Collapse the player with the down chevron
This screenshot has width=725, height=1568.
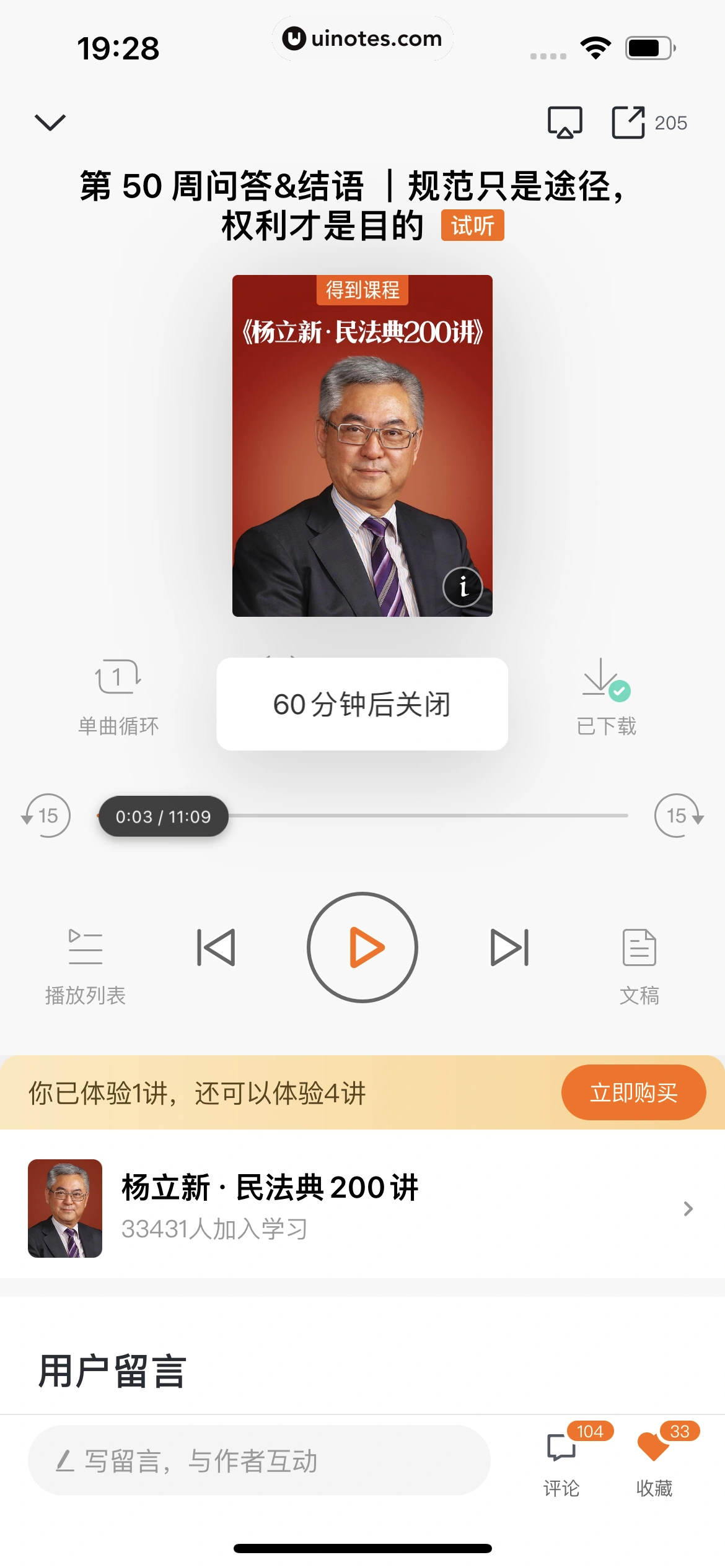tap(50, 121)
